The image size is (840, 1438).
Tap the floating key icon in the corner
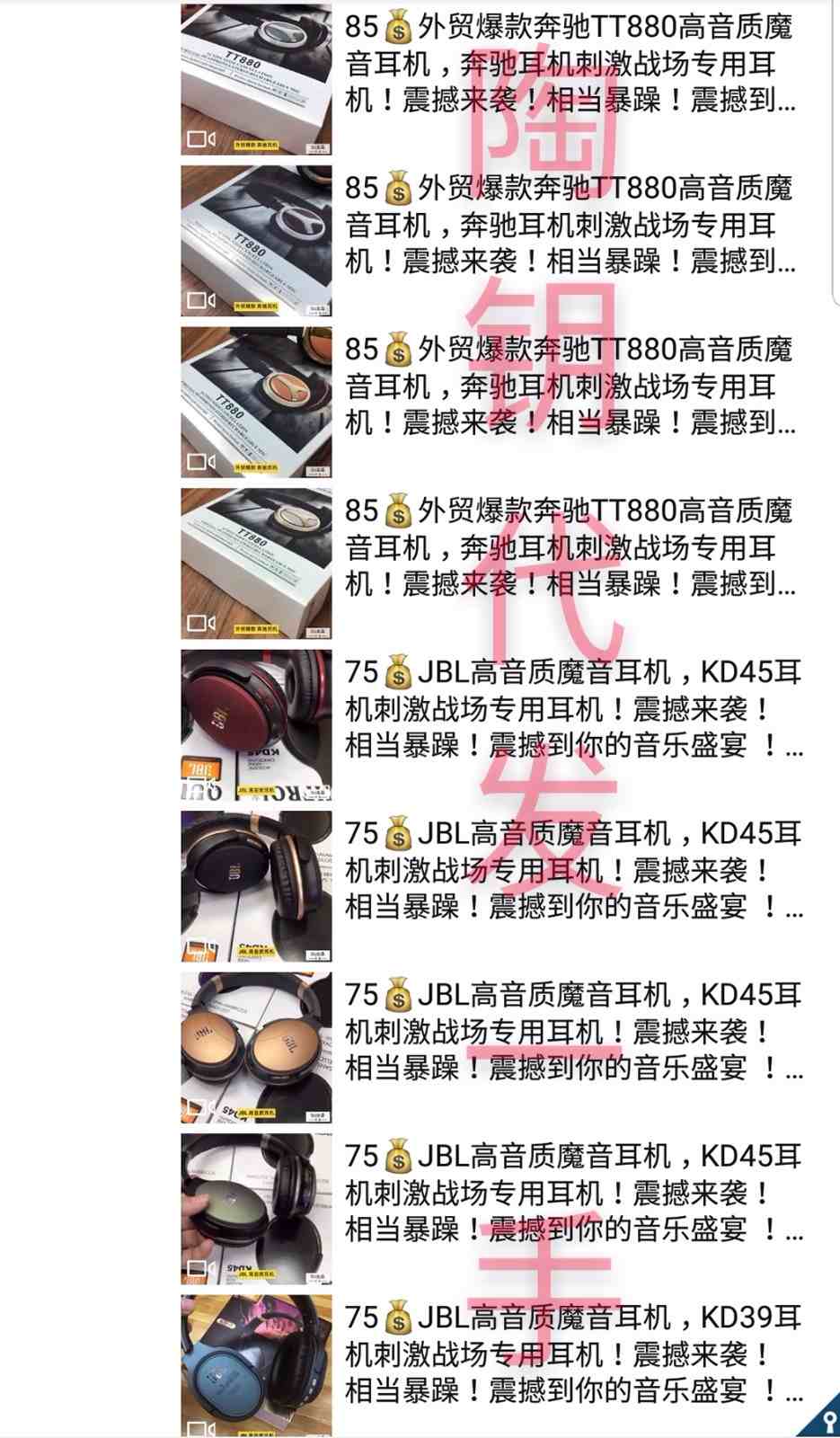pos(824,1420)
